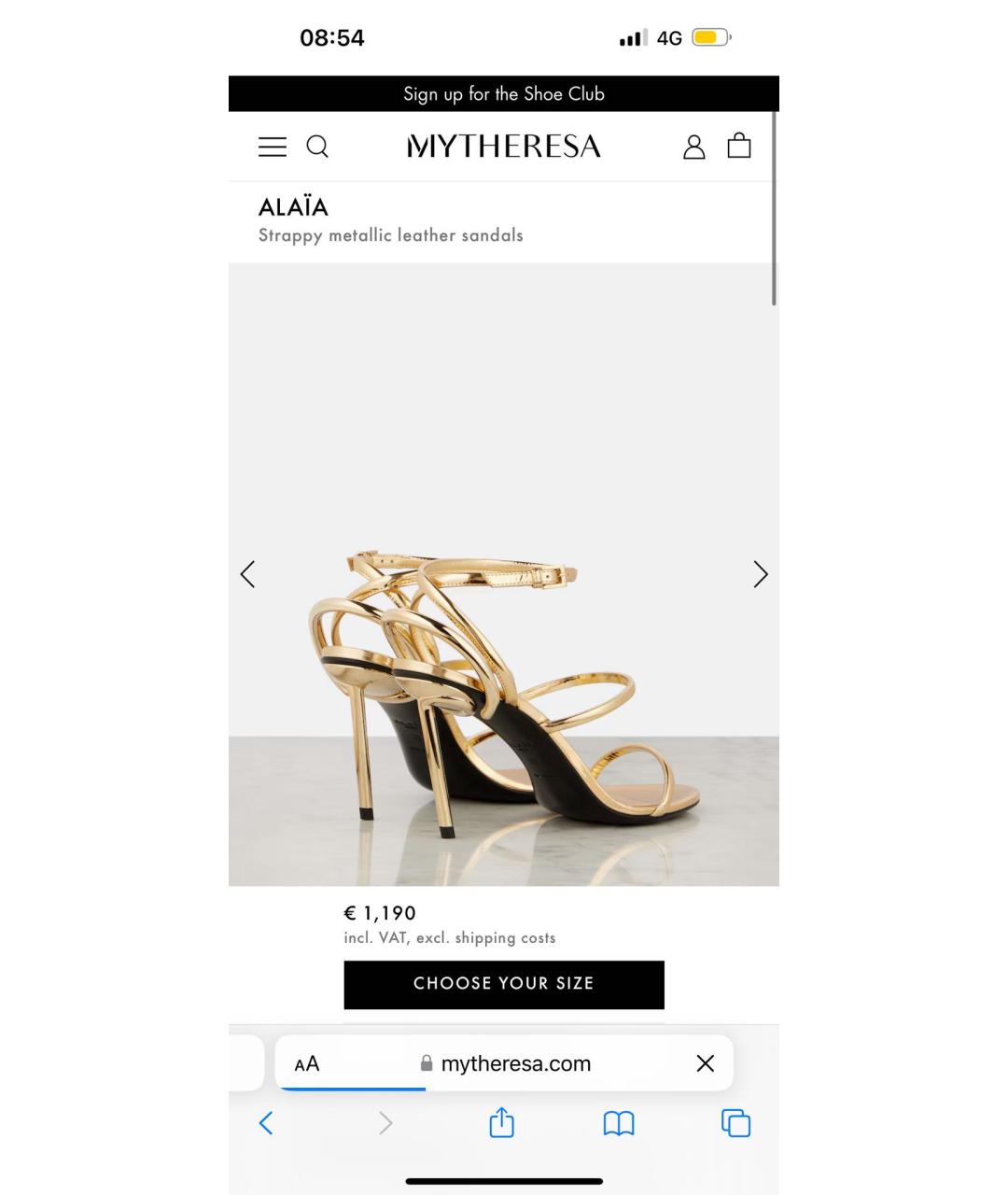Stop loading the page
The image size is (1008, 1195).
tap(706, 1063)
